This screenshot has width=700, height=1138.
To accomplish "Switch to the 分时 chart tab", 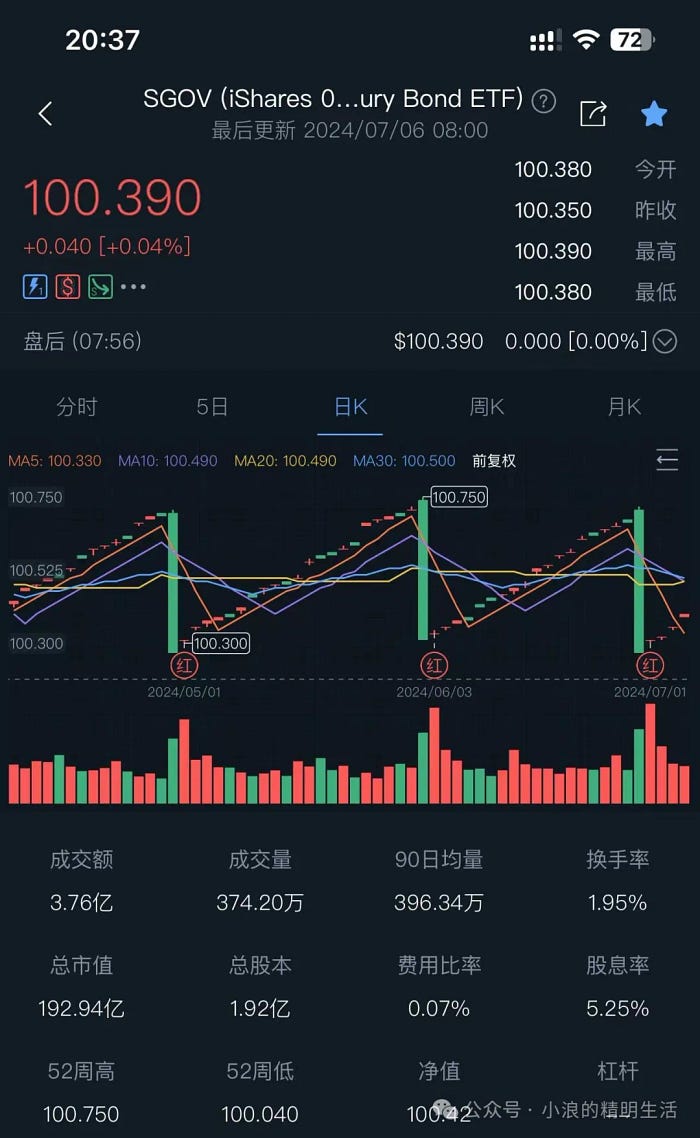I will click(x=77, y=406).
